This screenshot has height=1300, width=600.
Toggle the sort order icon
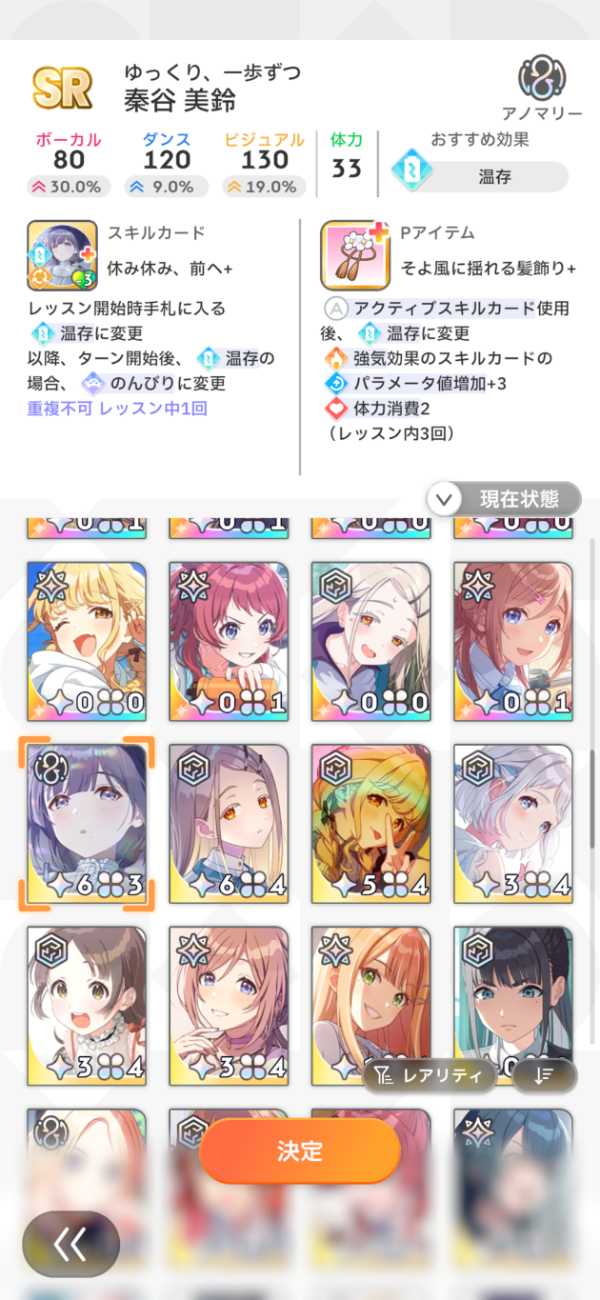click(545, 1075)
